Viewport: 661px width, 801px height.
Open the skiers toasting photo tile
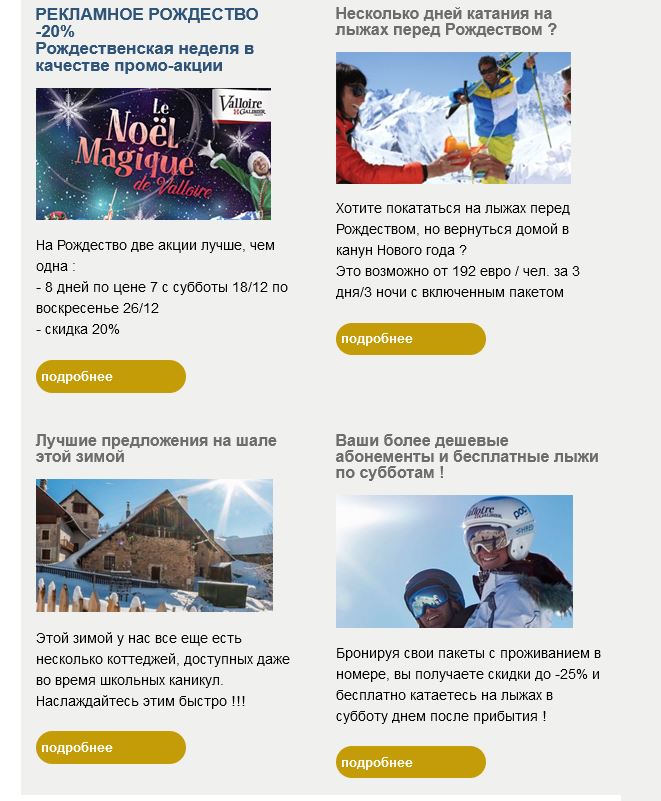[453, 118]
